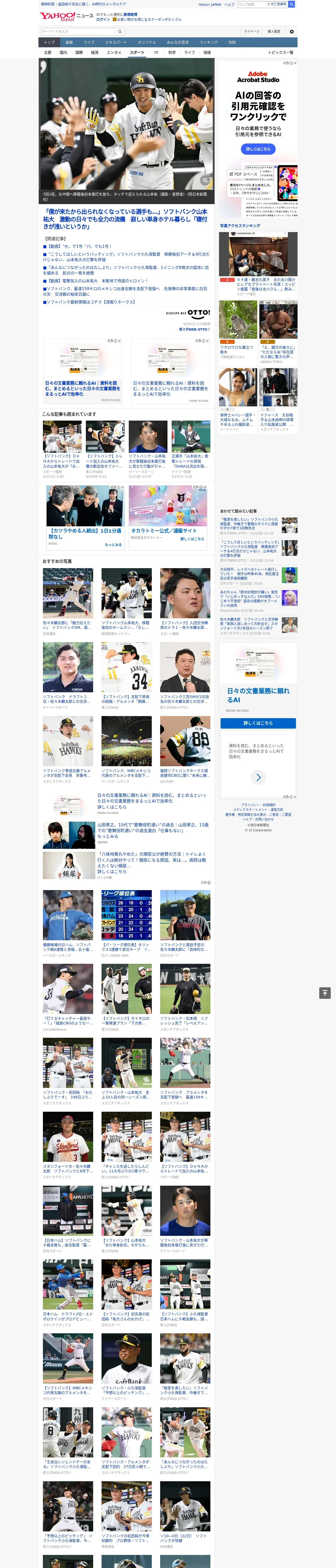
Task: Open マイページ
Action: pos(252,31)
